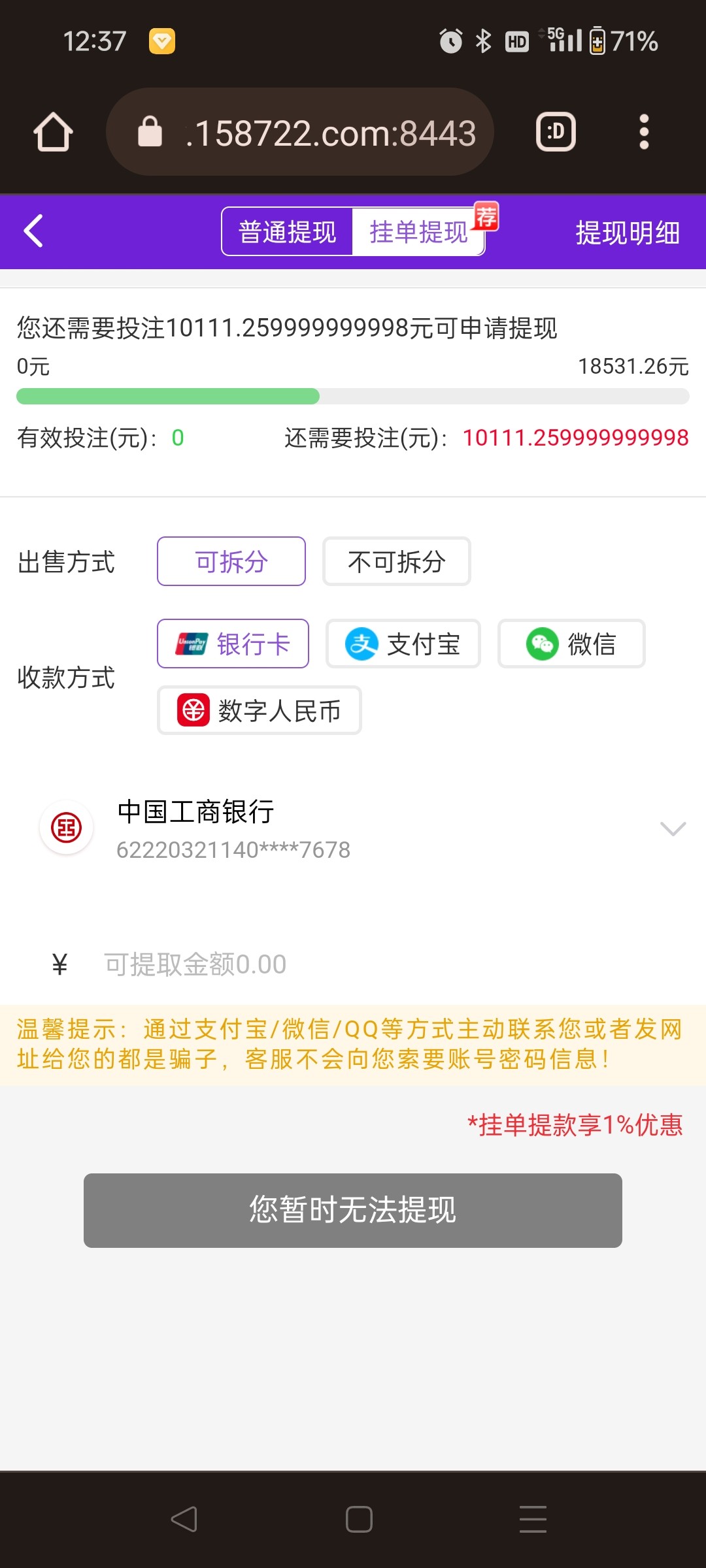Go back using the purple header arrow
Image resolution: width=706 pixels, height=1568 pixels.
pos(34,231)
